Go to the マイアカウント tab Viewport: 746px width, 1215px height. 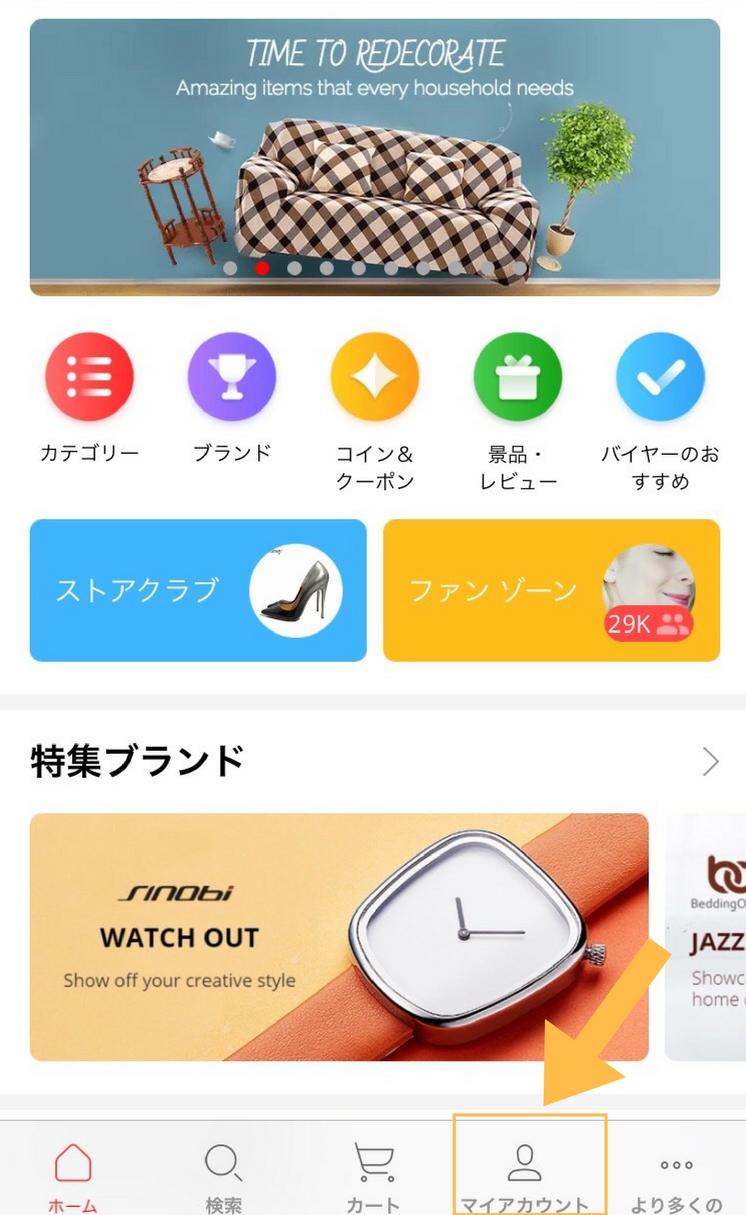(529, 1167)
